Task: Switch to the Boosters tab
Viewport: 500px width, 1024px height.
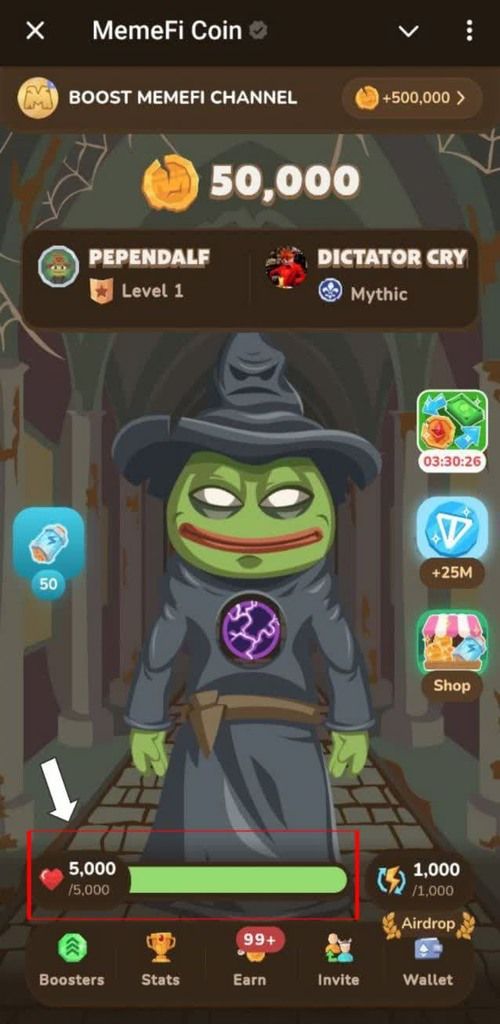Action: (x=71, y=959)
